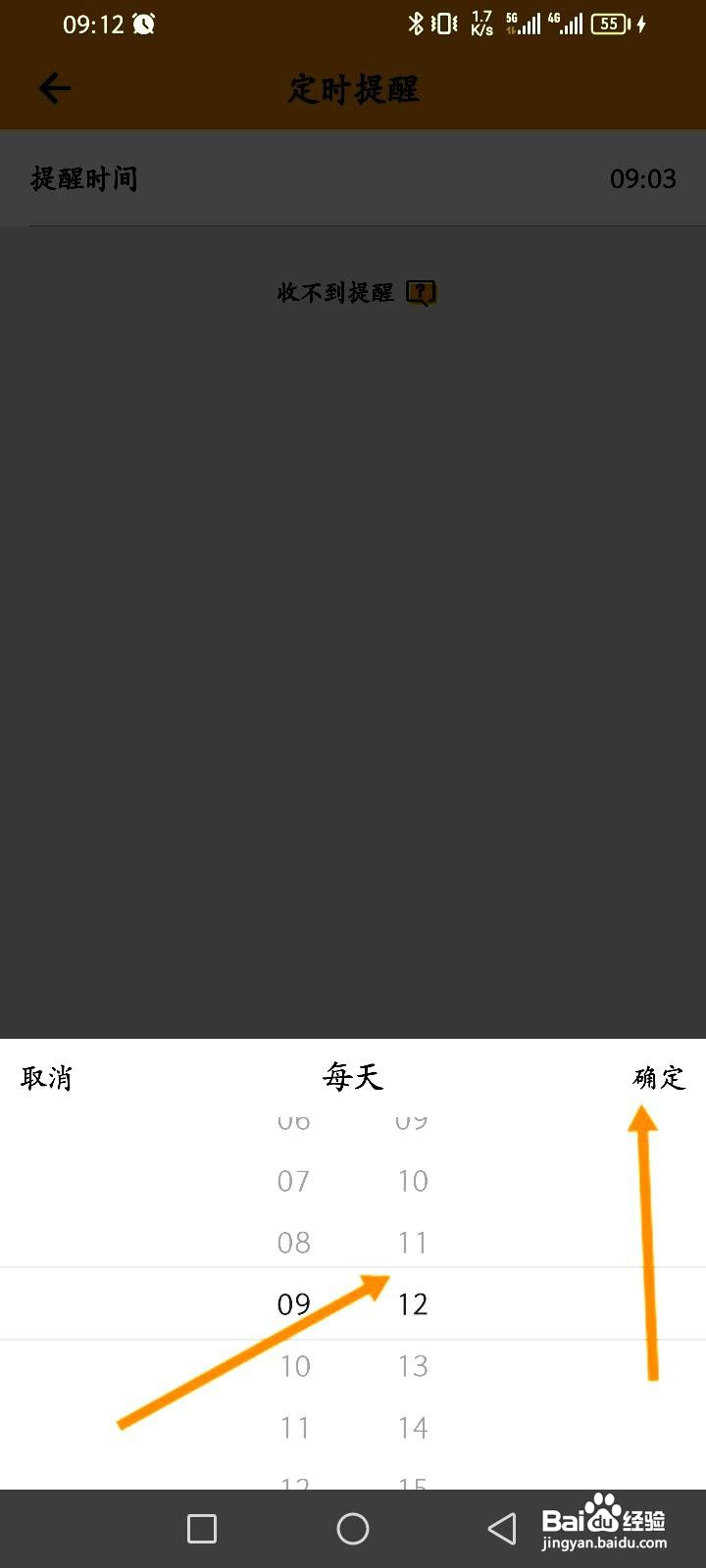Viewport: 706px width, 1568px height.
Task: Select minute 12 in the time picker
Action: click(413, 1303)
